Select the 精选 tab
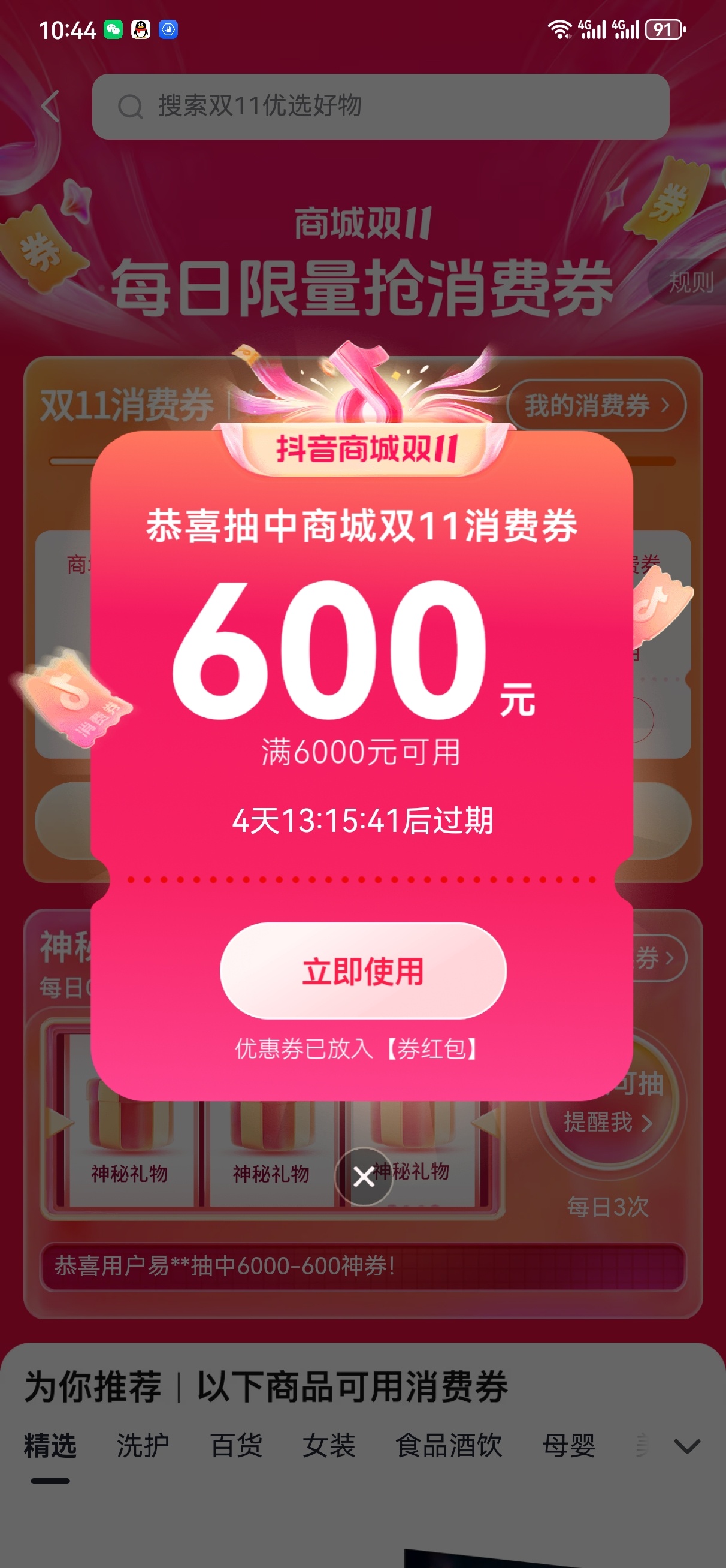726x1568 pixels. pos(50,1446)
